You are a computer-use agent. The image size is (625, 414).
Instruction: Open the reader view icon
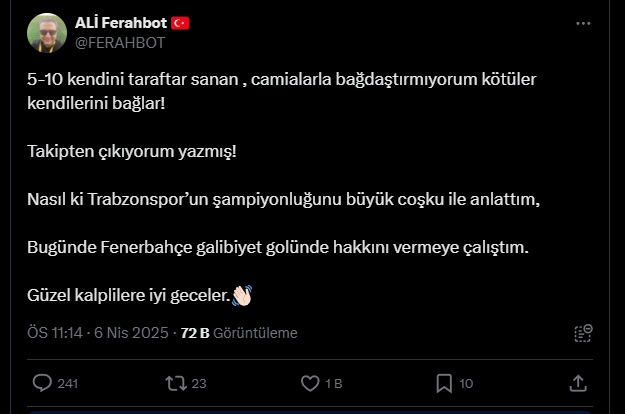tap(583, 333)
